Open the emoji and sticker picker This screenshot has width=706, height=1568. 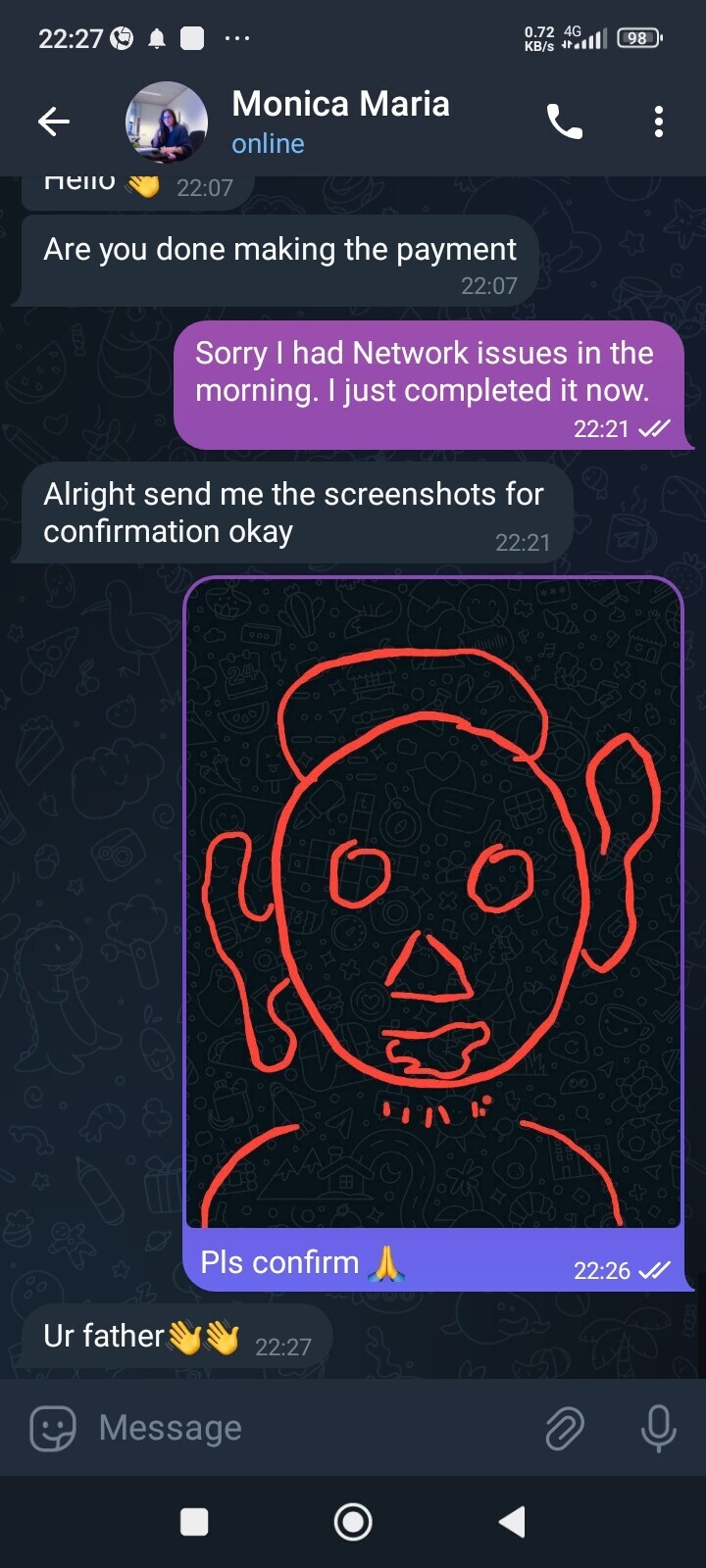coord(53,1428)
